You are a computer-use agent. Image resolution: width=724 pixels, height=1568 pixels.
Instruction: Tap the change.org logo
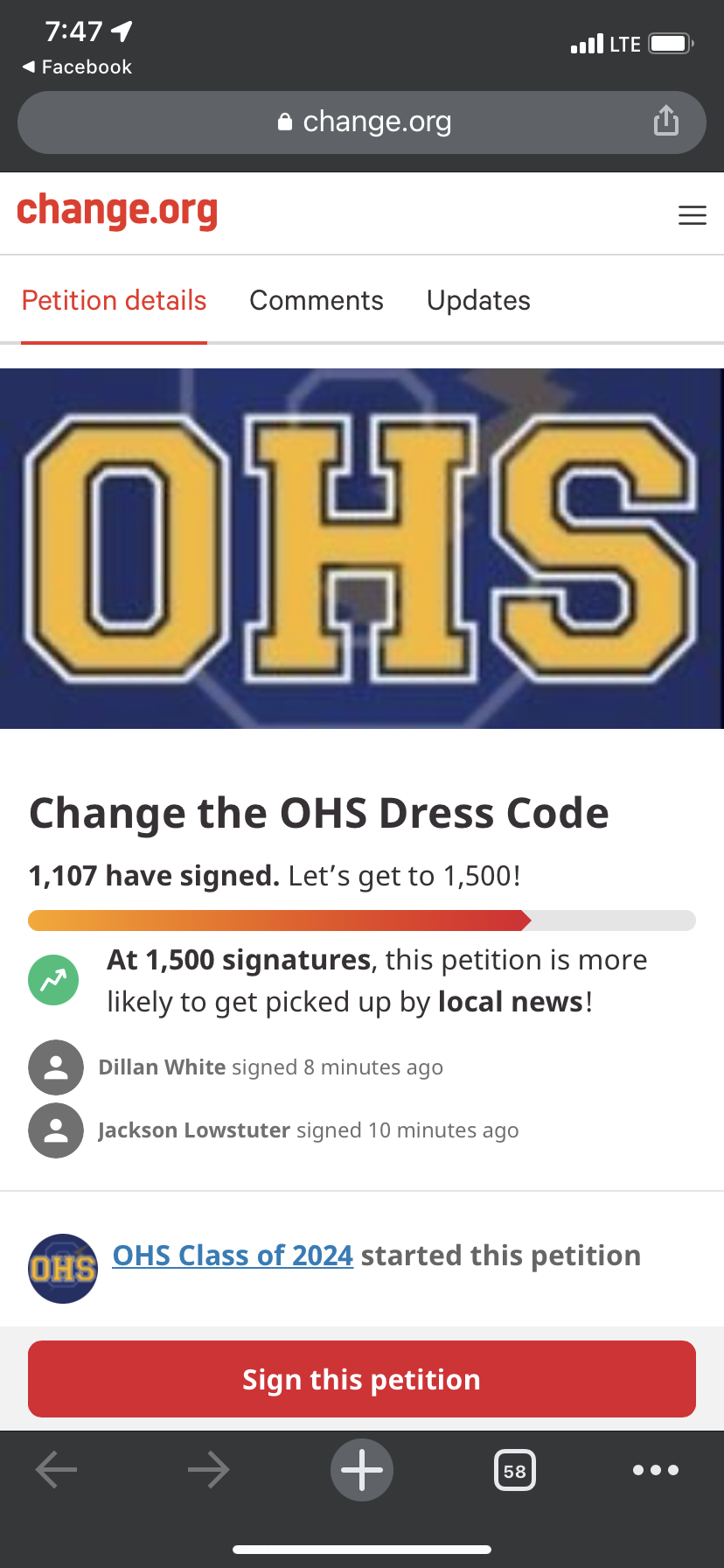pos(118,210)
